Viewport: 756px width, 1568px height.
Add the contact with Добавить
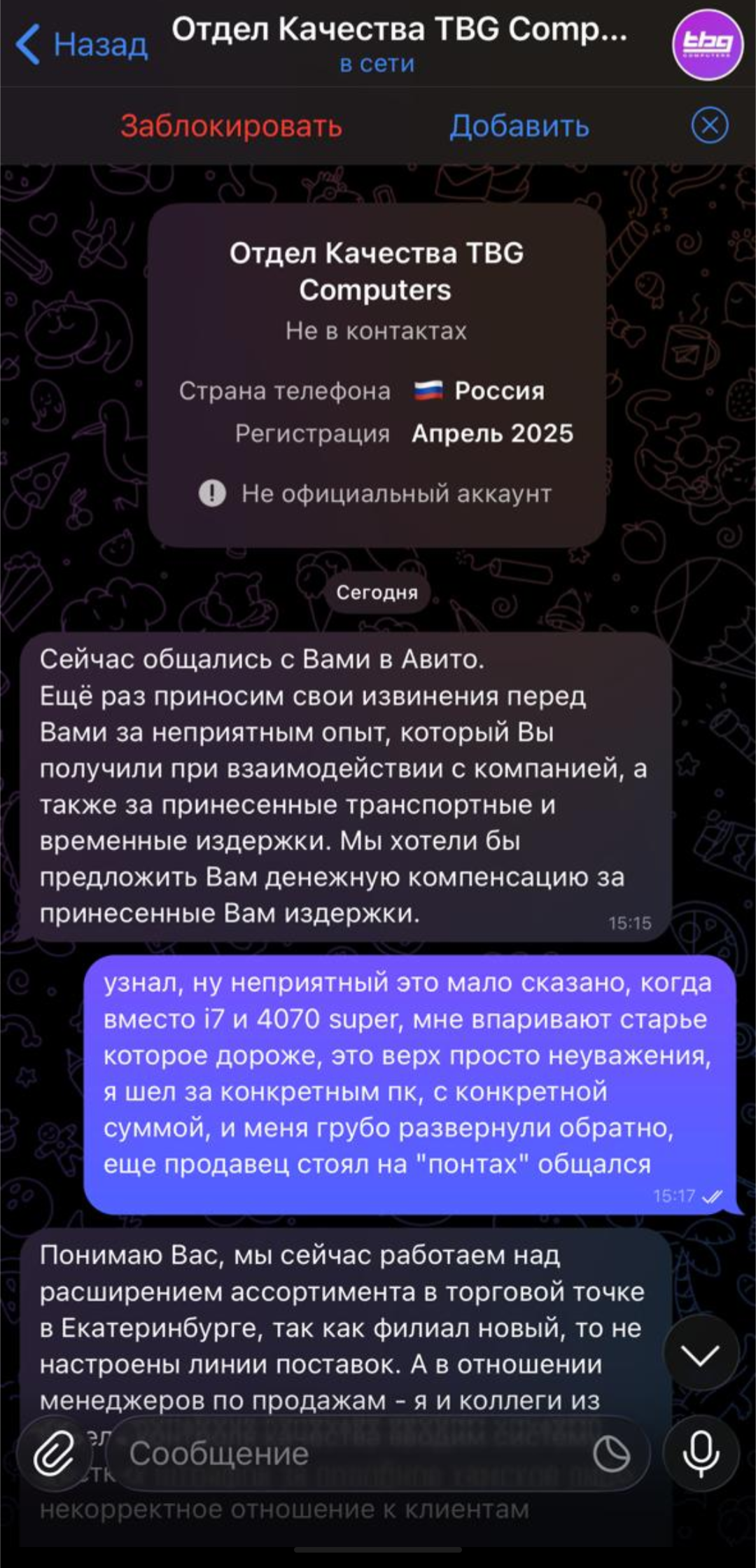click(519, 126)
